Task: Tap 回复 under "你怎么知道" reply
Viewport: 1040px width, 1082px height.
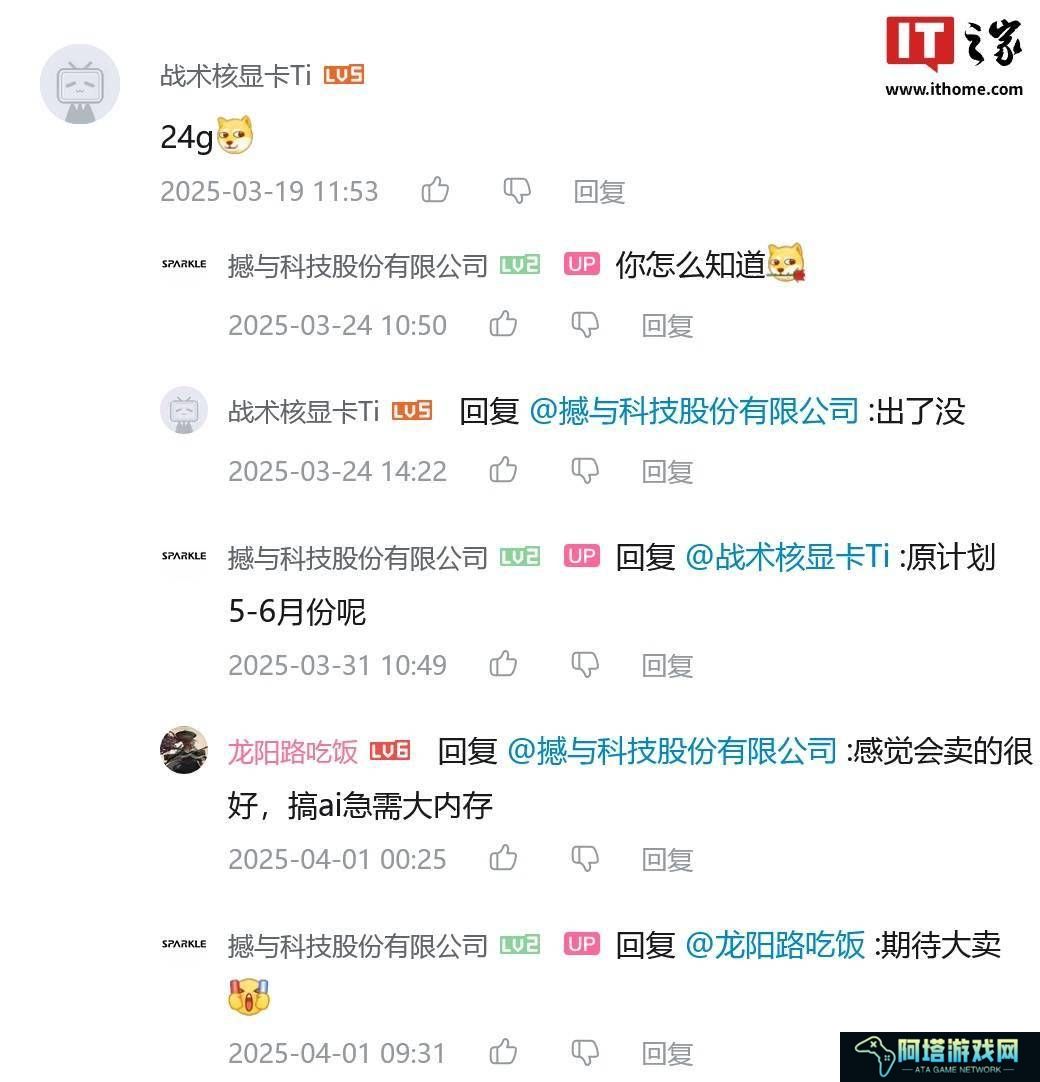Action: click(x=667, y=326)
